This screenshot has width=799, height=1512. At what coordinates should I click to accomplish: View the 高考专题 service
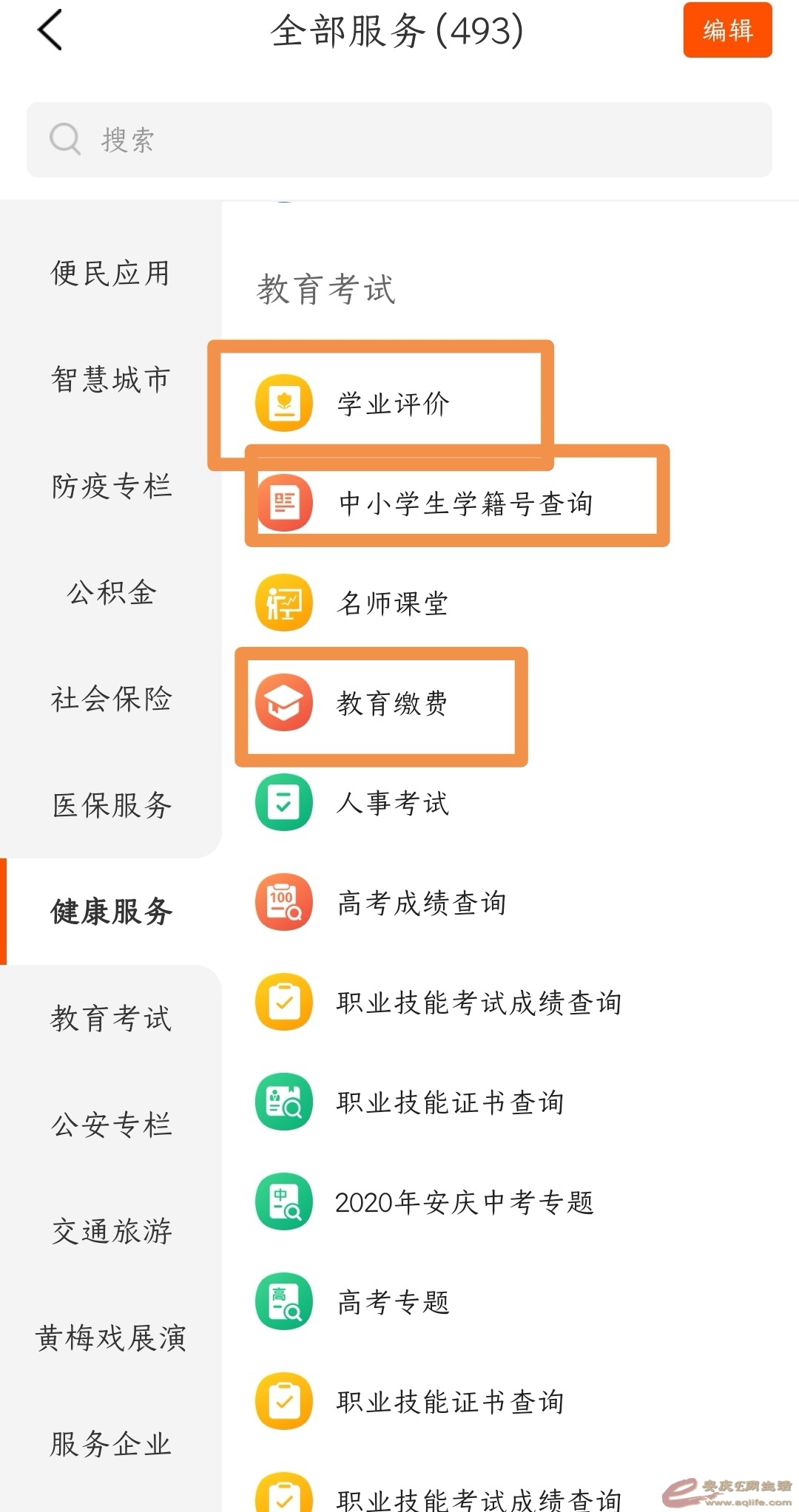pyautogui.click(x=392, y=1302)
